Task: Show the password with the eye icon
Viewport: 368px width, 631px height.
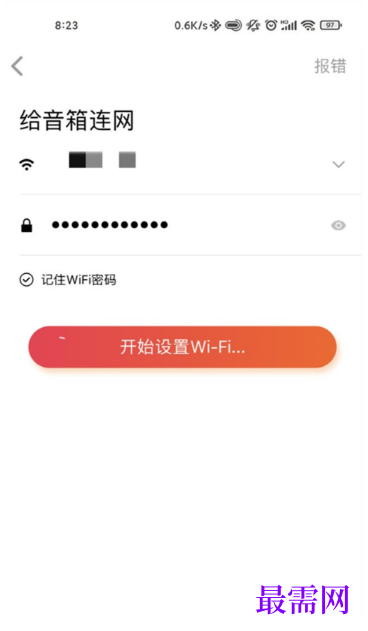Action: [338, 225]
